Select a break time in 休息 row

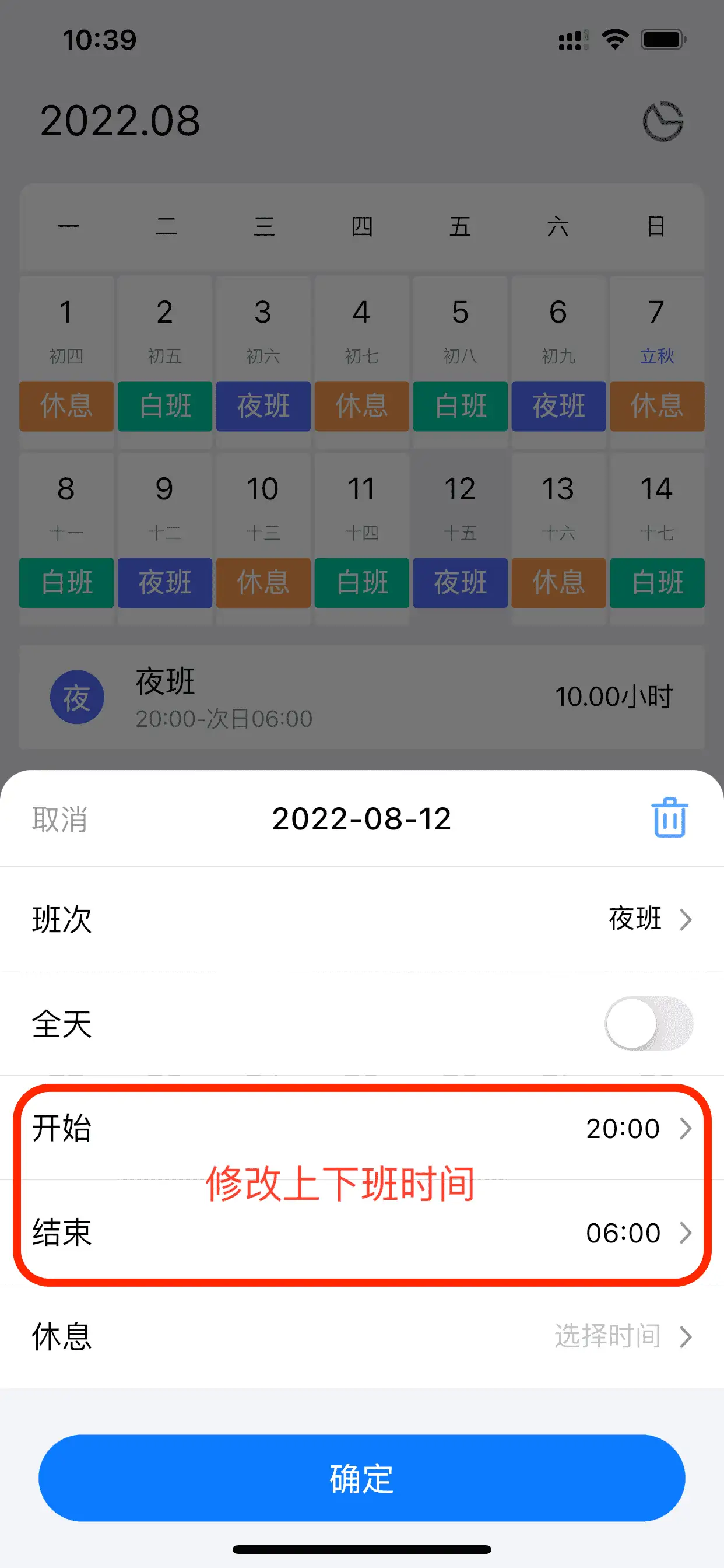pos(622,1336)
